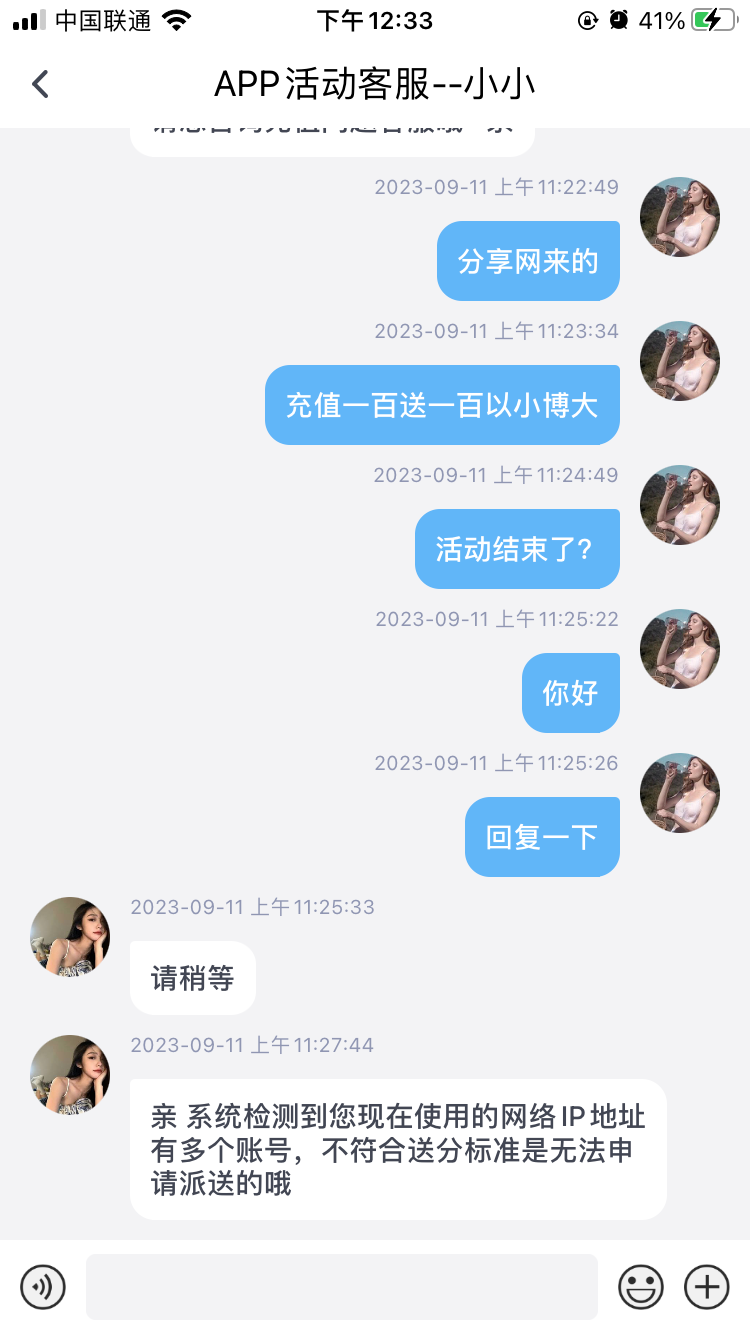Tap the long IP address warning message

click(400, 1149)
